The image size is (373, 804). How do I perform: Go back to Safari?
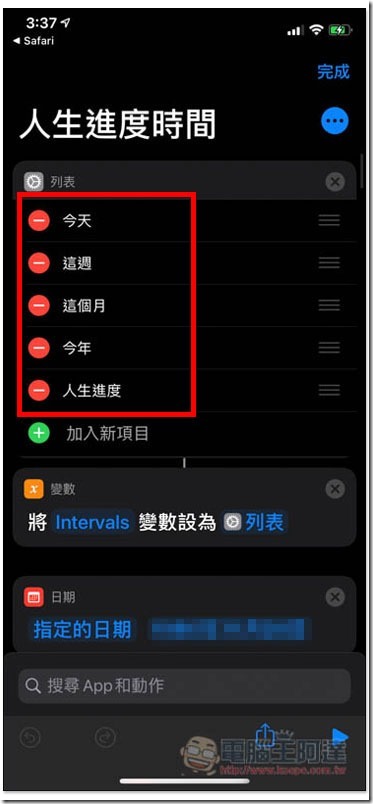33,41
